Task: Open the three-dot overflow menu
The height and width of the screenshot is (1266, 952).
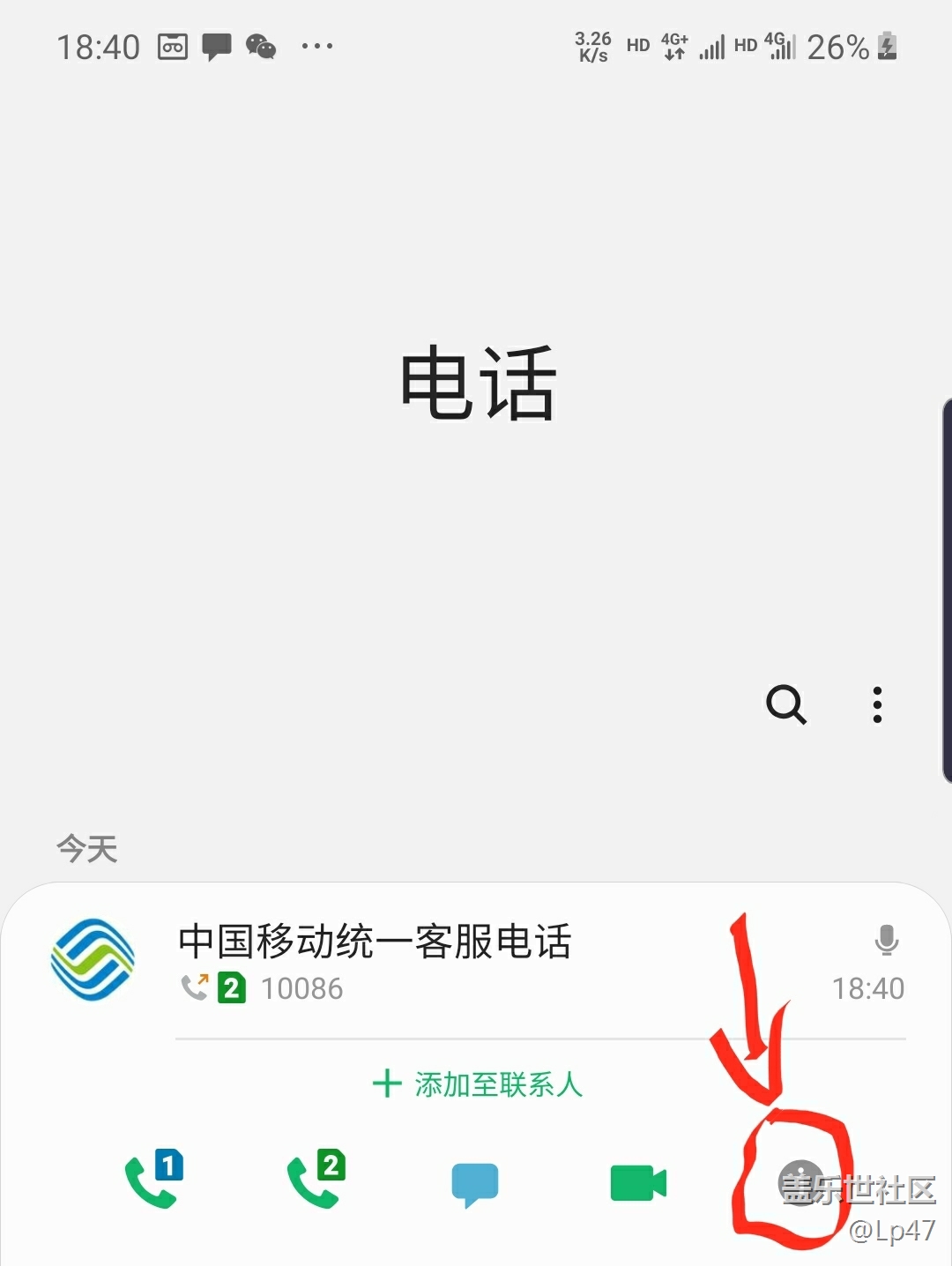Action: point(876,704)
